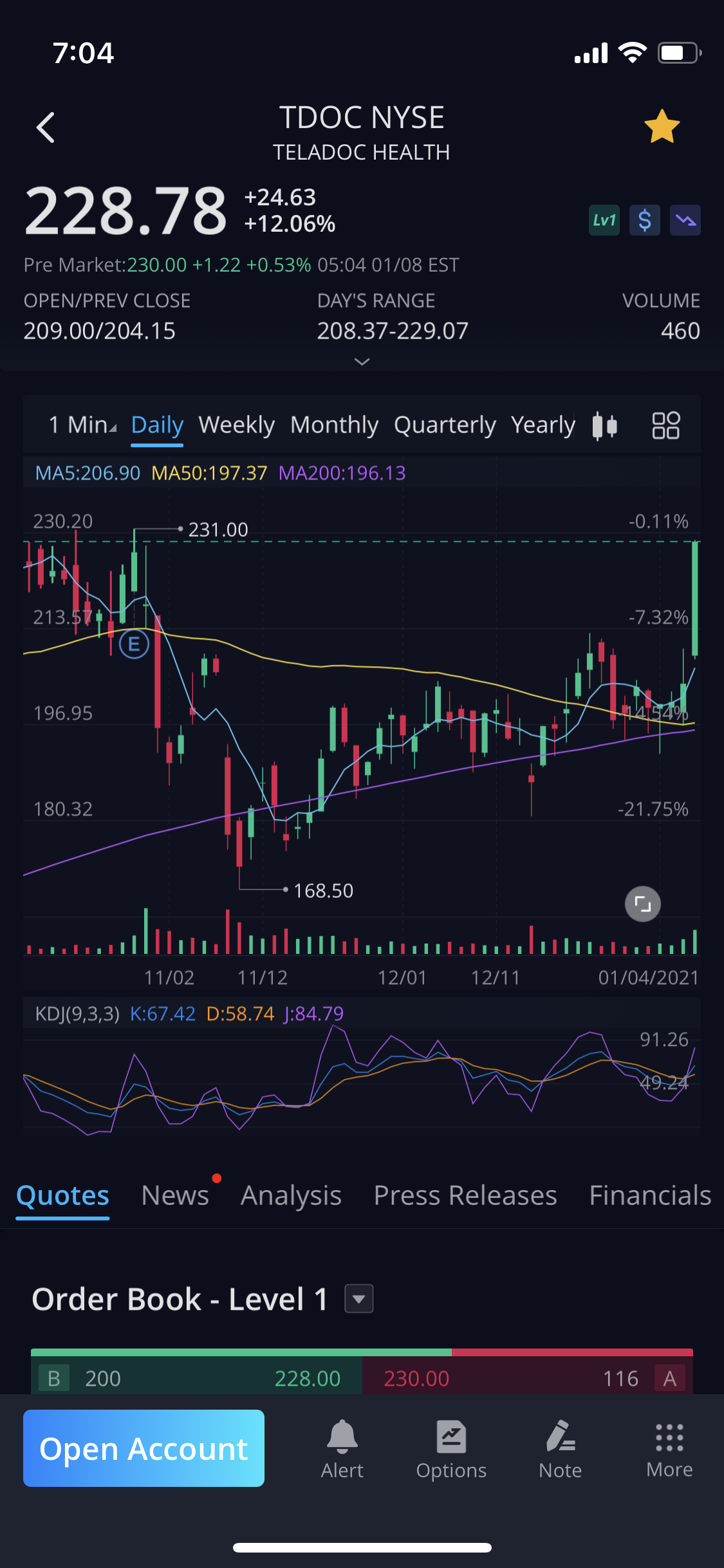Expand chart to full screen

[x=642, y=904]
